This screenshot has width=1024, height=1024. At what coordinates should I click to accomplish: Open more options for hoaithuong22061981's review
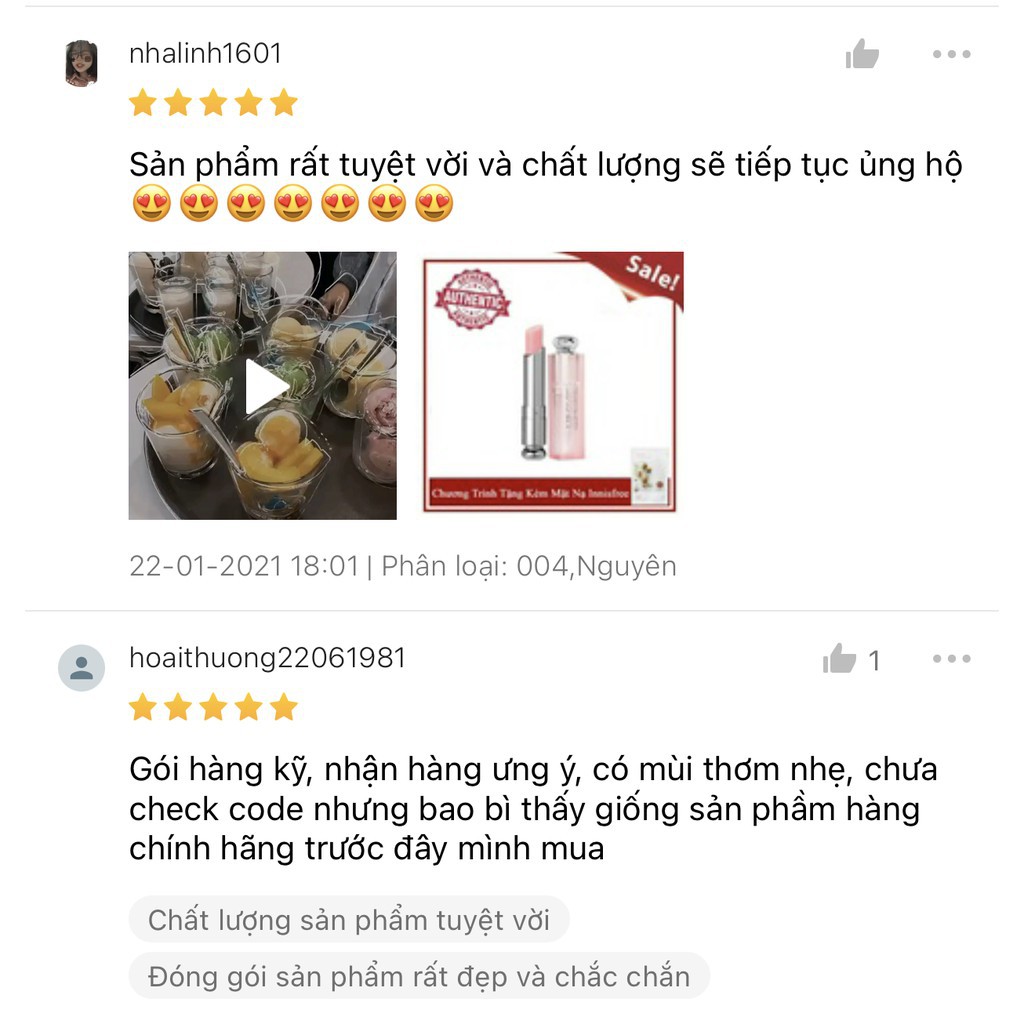pos(951,659)
